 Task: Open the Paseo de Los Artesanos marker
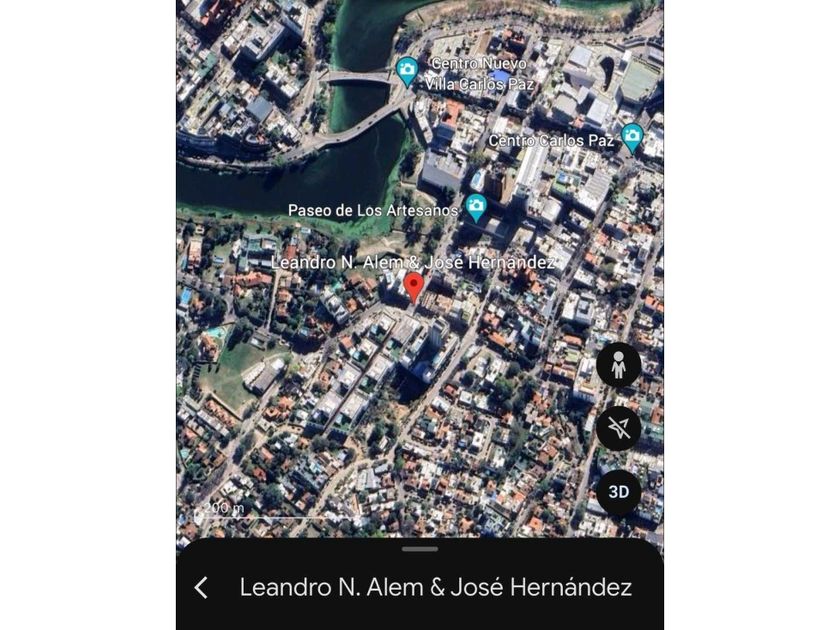[x=476, y=207]
